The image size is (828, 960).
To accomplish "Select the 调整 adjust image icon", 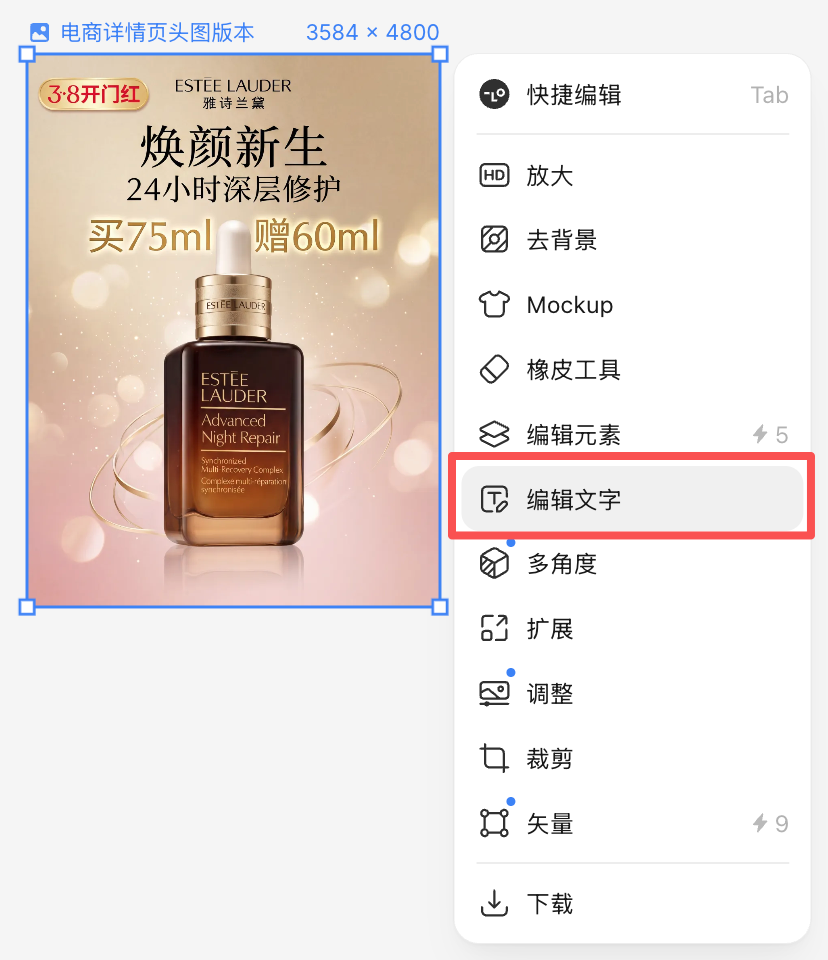I will tap(494, 692).
